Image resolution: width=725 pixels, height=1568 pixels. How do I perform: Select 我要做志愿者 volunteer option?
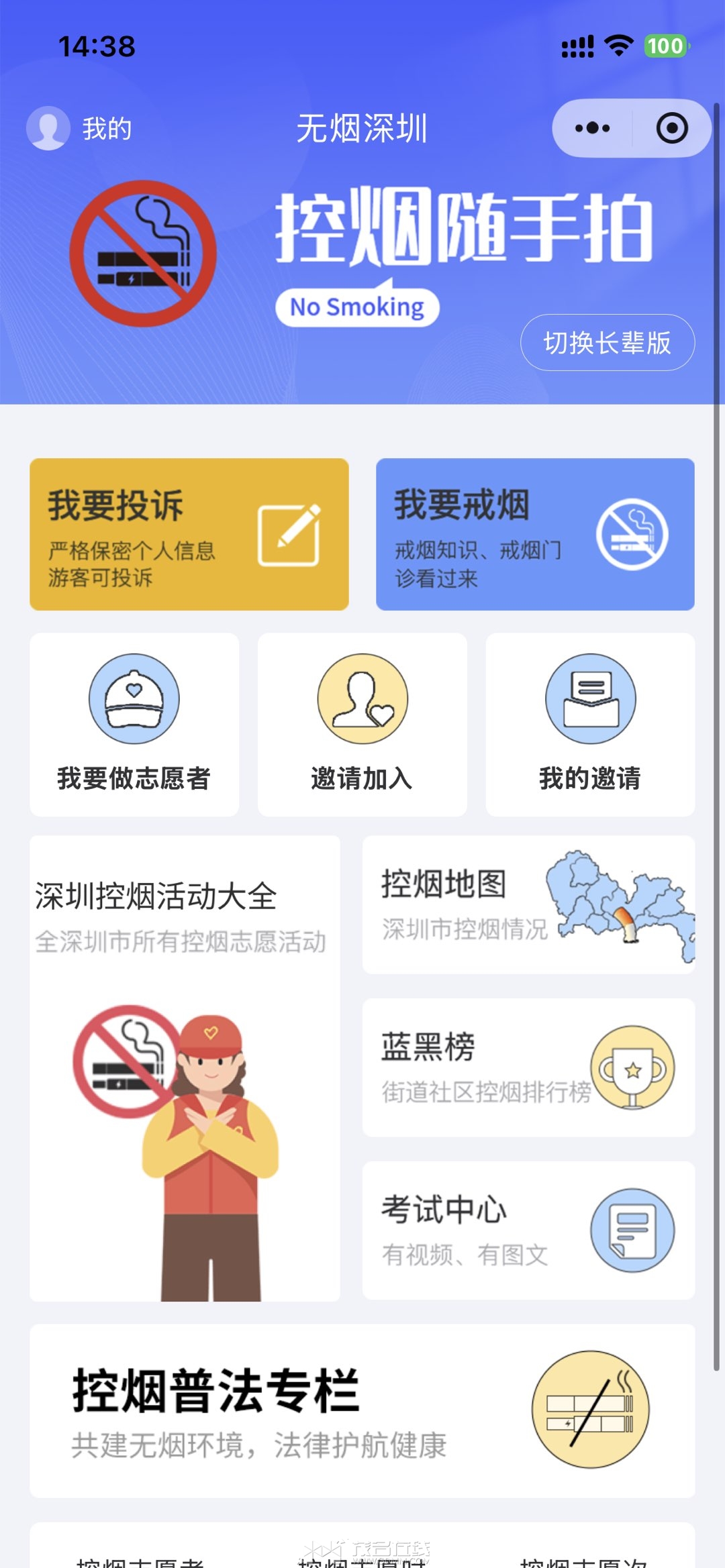(x=134, y=725)
